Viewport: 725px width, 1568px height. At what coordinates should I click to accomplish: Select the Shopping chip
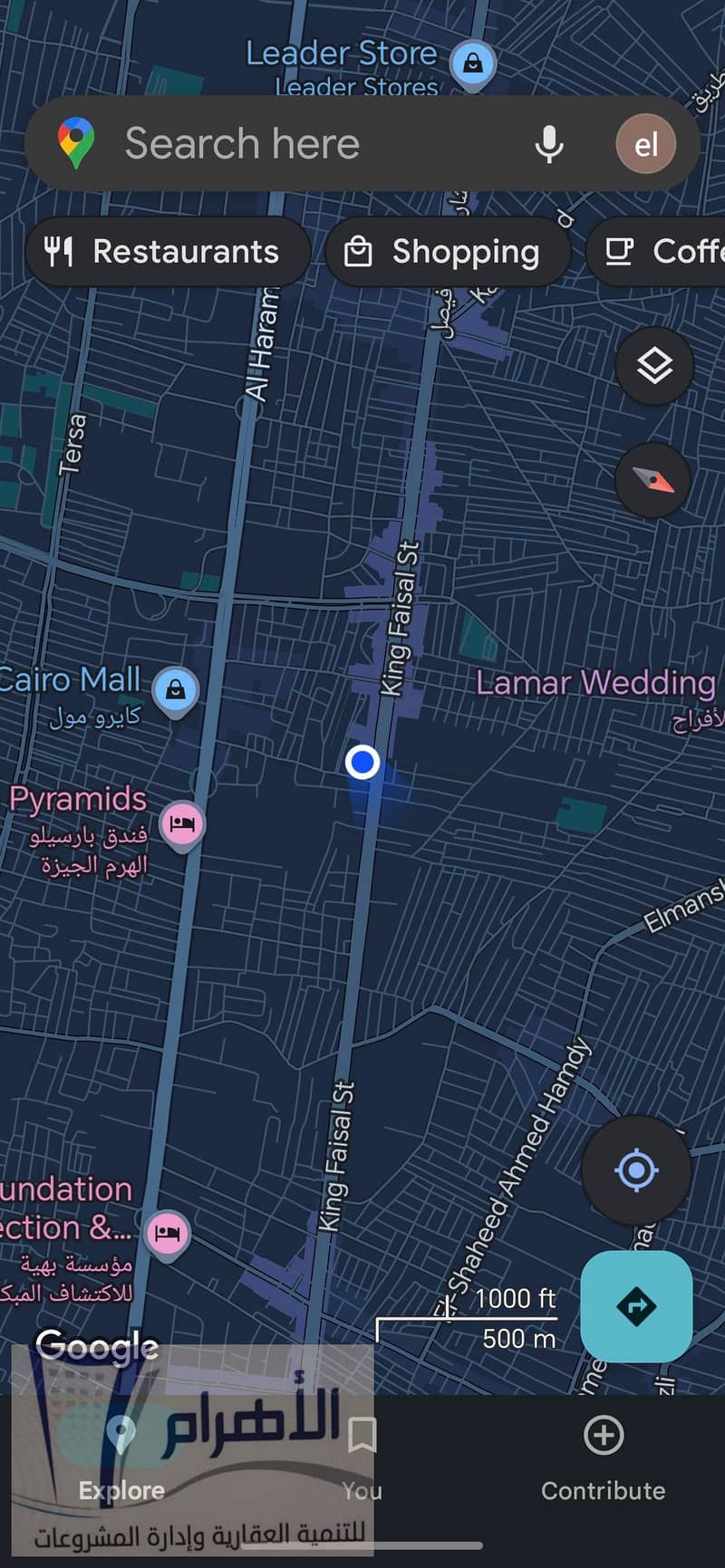pyautogui.click(x=448, y=251)
